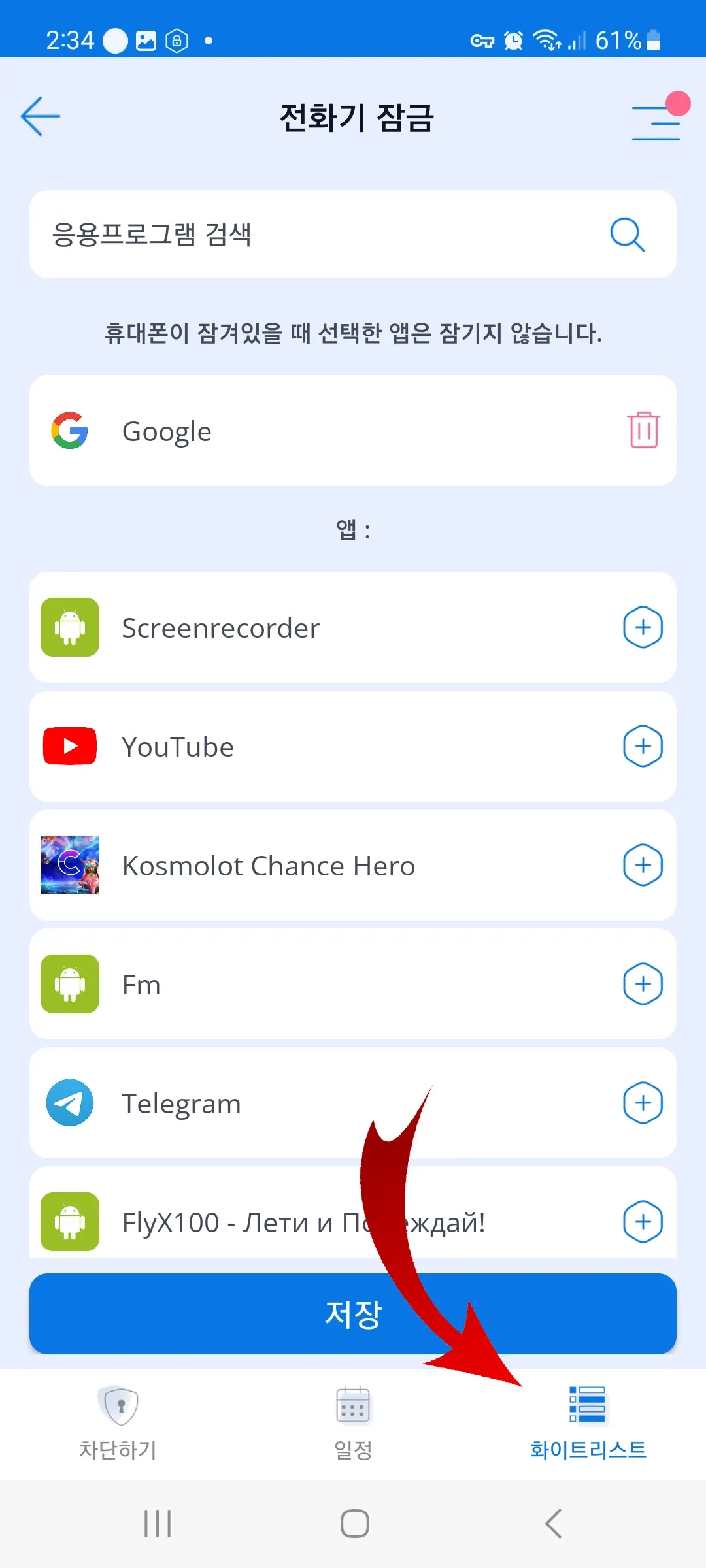Viewport: 706px width, 1568px height.
Task: Go back using the top-left arrow
Action: [41, 116]
